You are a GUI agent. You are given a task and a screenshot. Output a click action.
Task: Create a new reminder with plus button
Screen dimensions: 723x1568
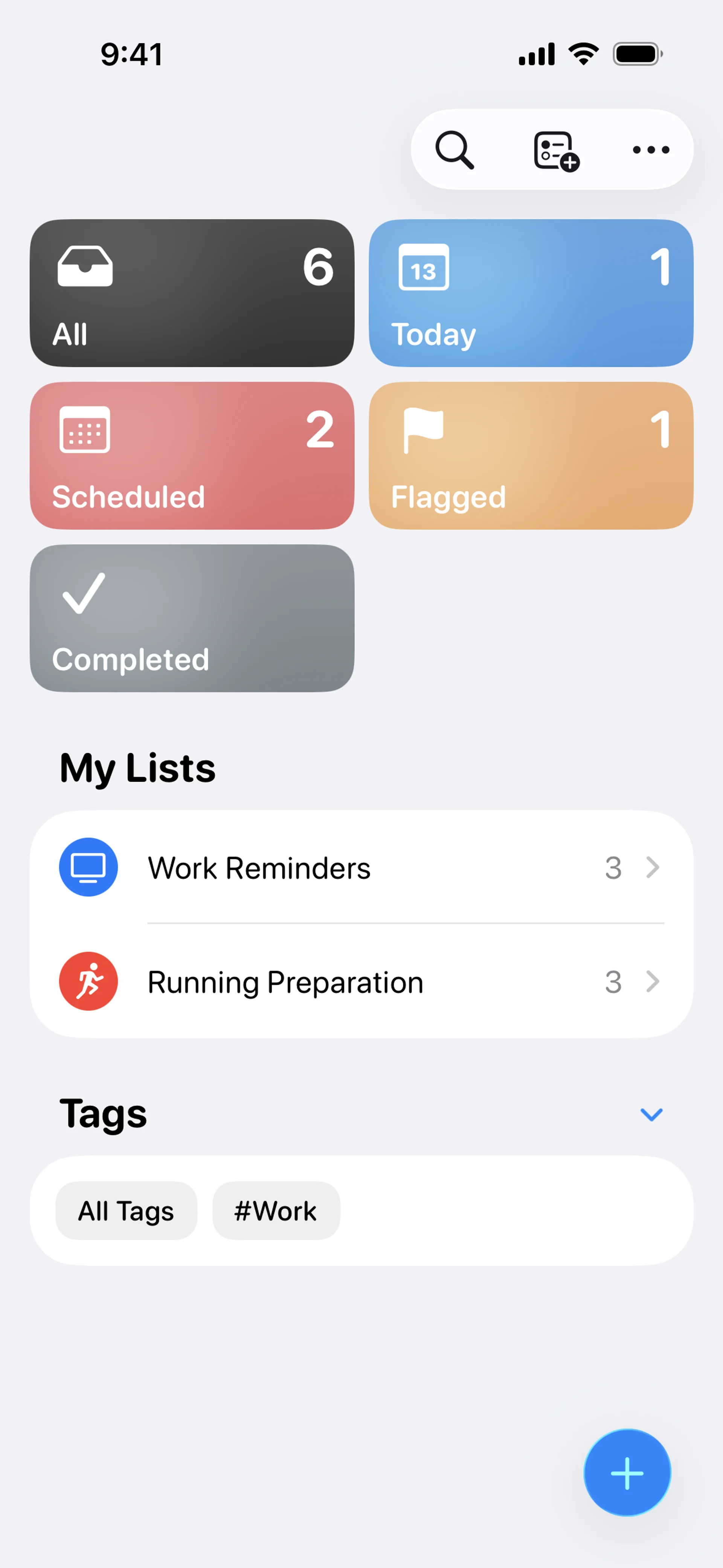627,1472
